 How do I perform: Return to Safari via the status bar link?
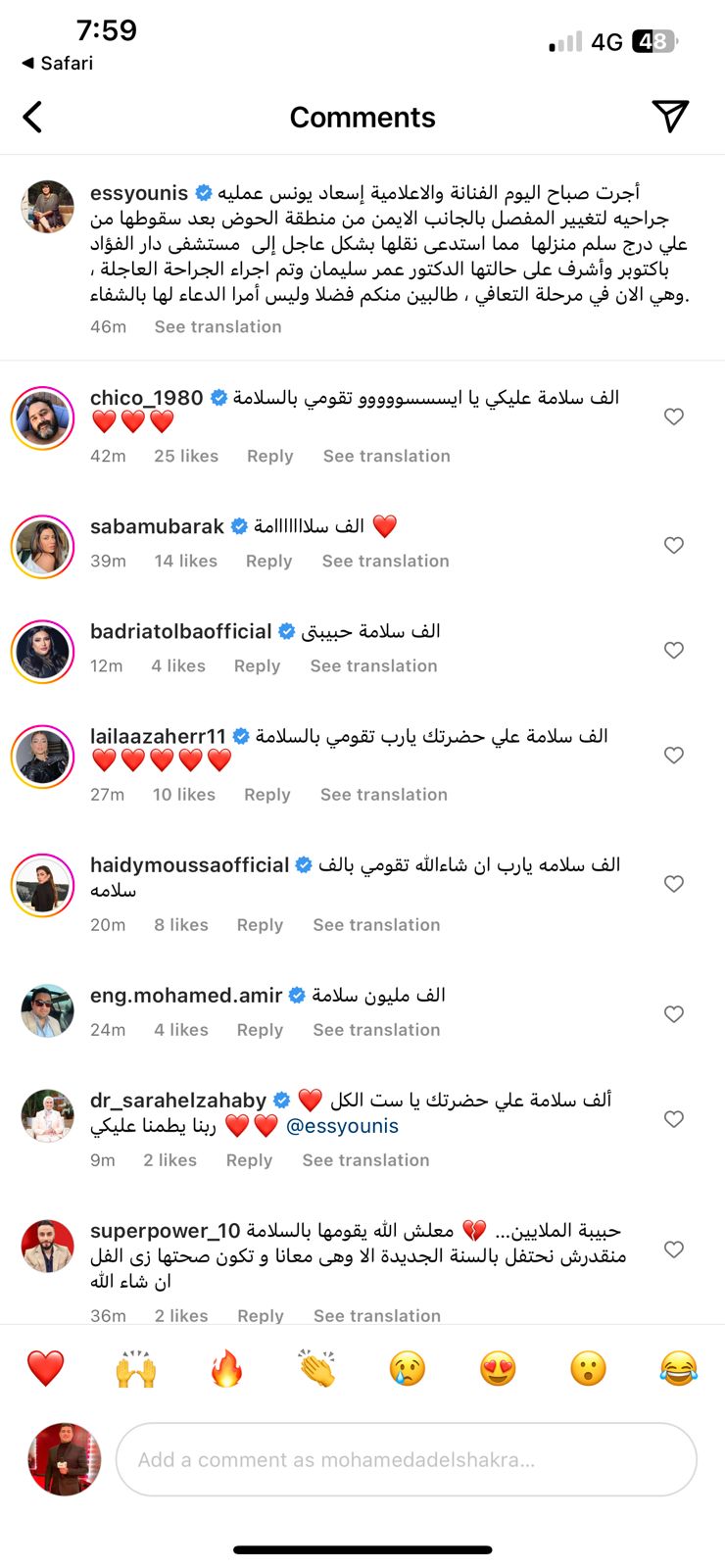coord(58,63)
